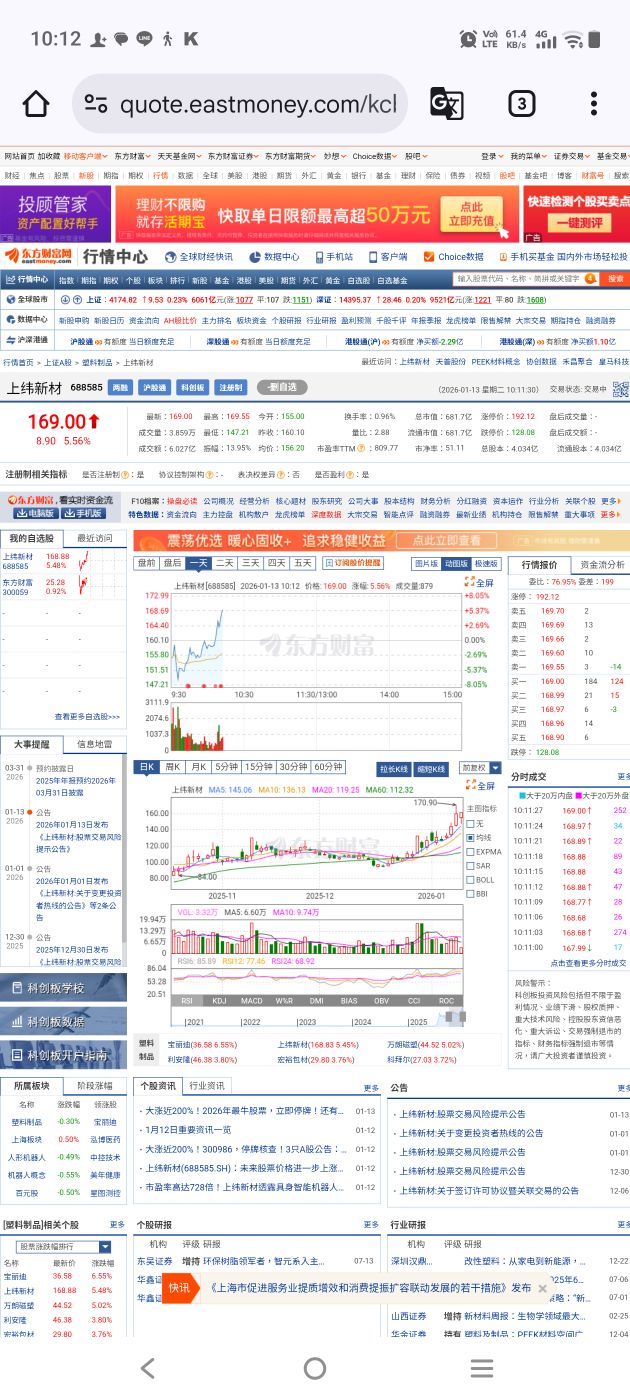This screenshot has width=630, height=1400.
Task: Select the 周K candlestick tab
Action: click(173, 767)
